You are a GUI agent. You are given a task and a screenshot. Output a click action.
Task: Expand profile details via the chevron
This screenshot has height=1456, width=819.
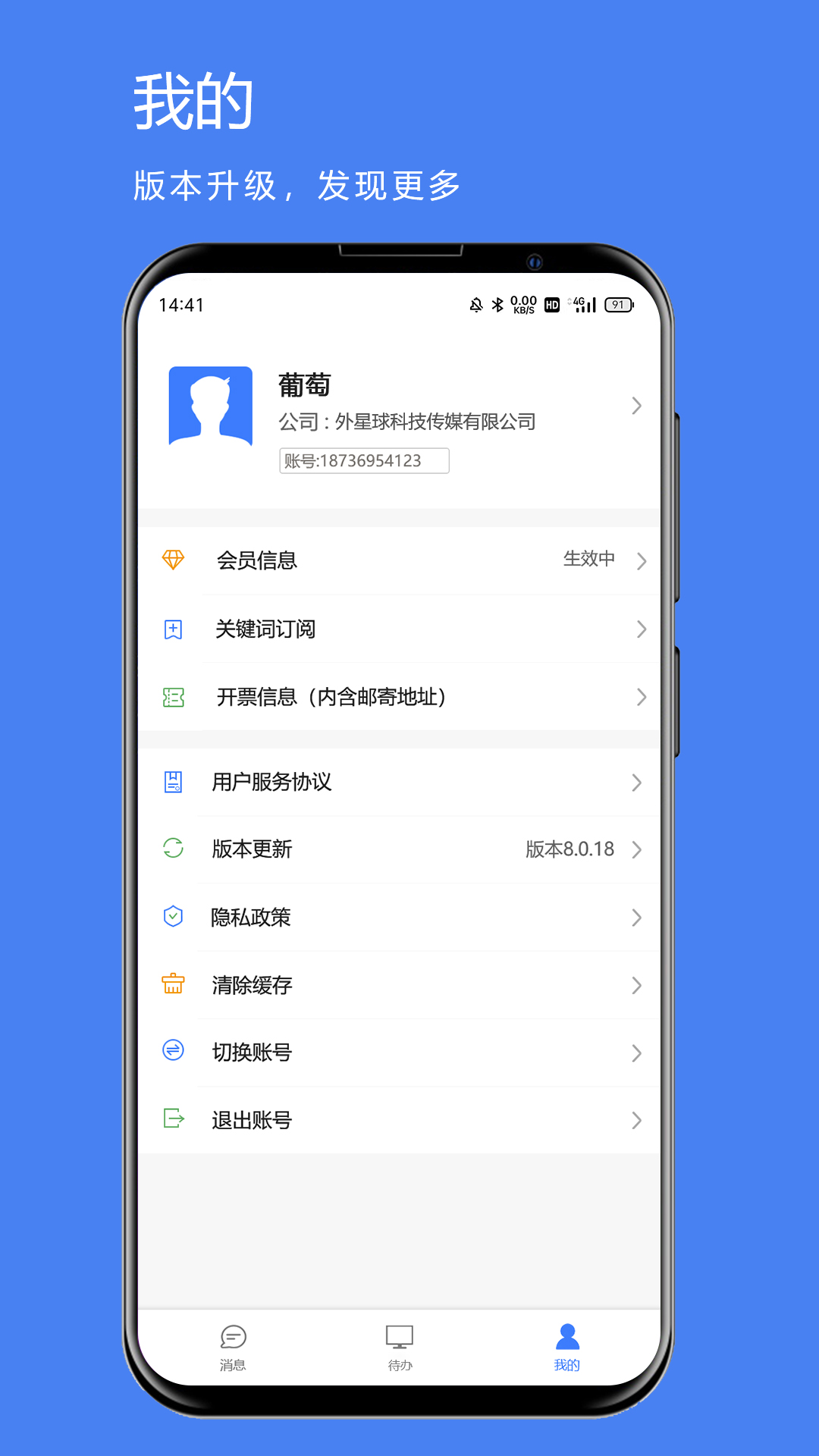coord(636,406)
